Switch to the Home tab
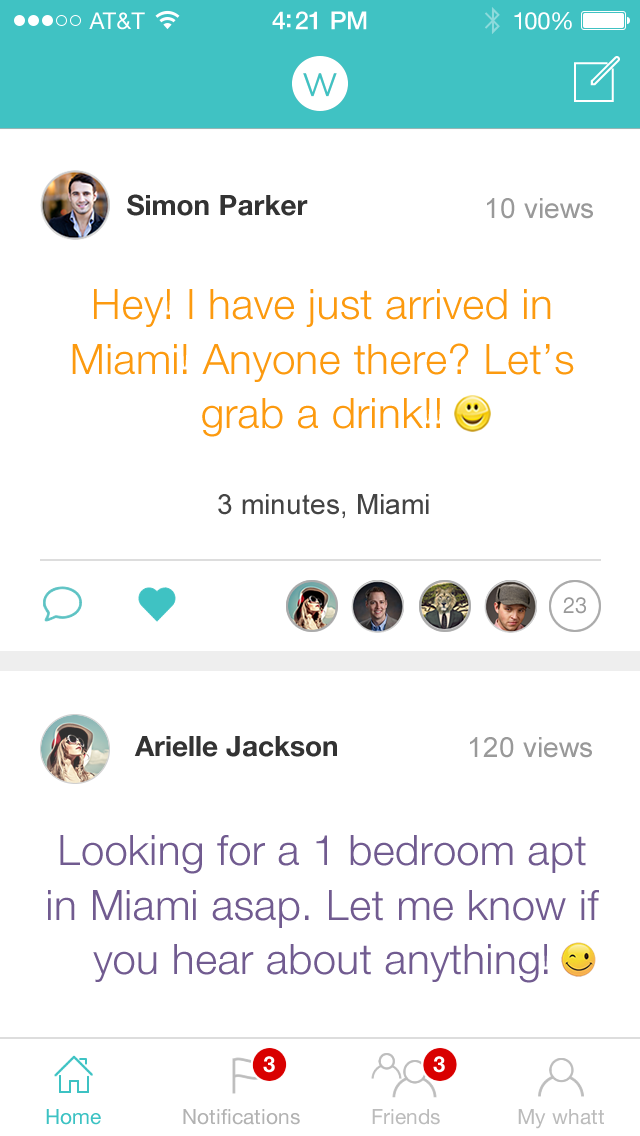Screen dimensions: 640x1136 (73, 1090)
